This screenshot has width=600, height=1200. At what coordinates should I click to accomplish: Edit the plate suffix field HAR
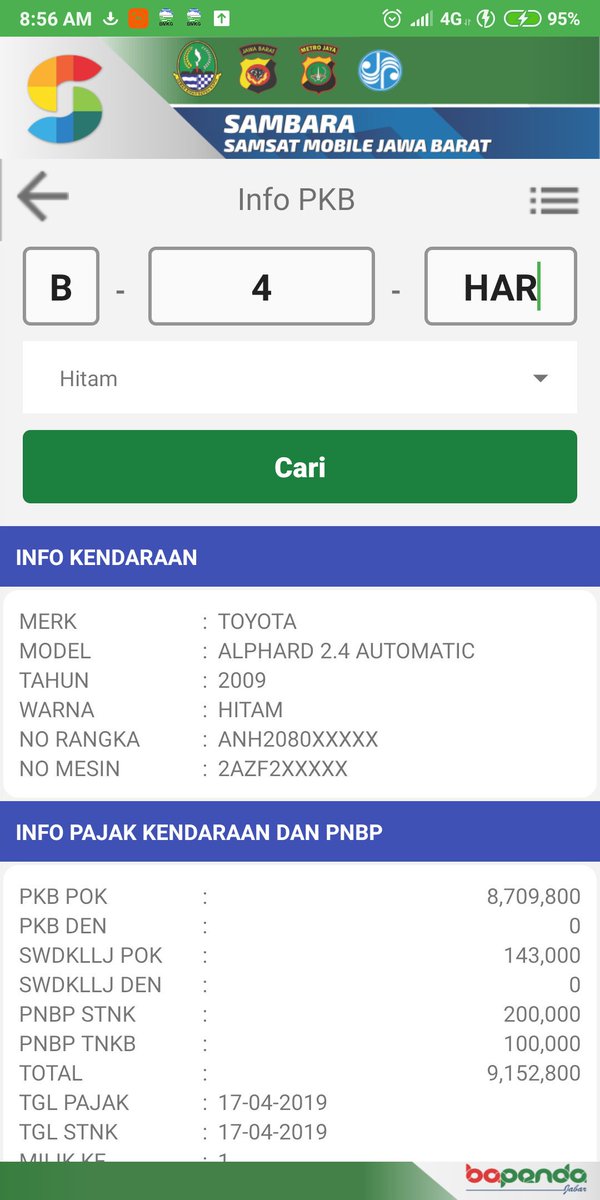[x=500, y=287]
